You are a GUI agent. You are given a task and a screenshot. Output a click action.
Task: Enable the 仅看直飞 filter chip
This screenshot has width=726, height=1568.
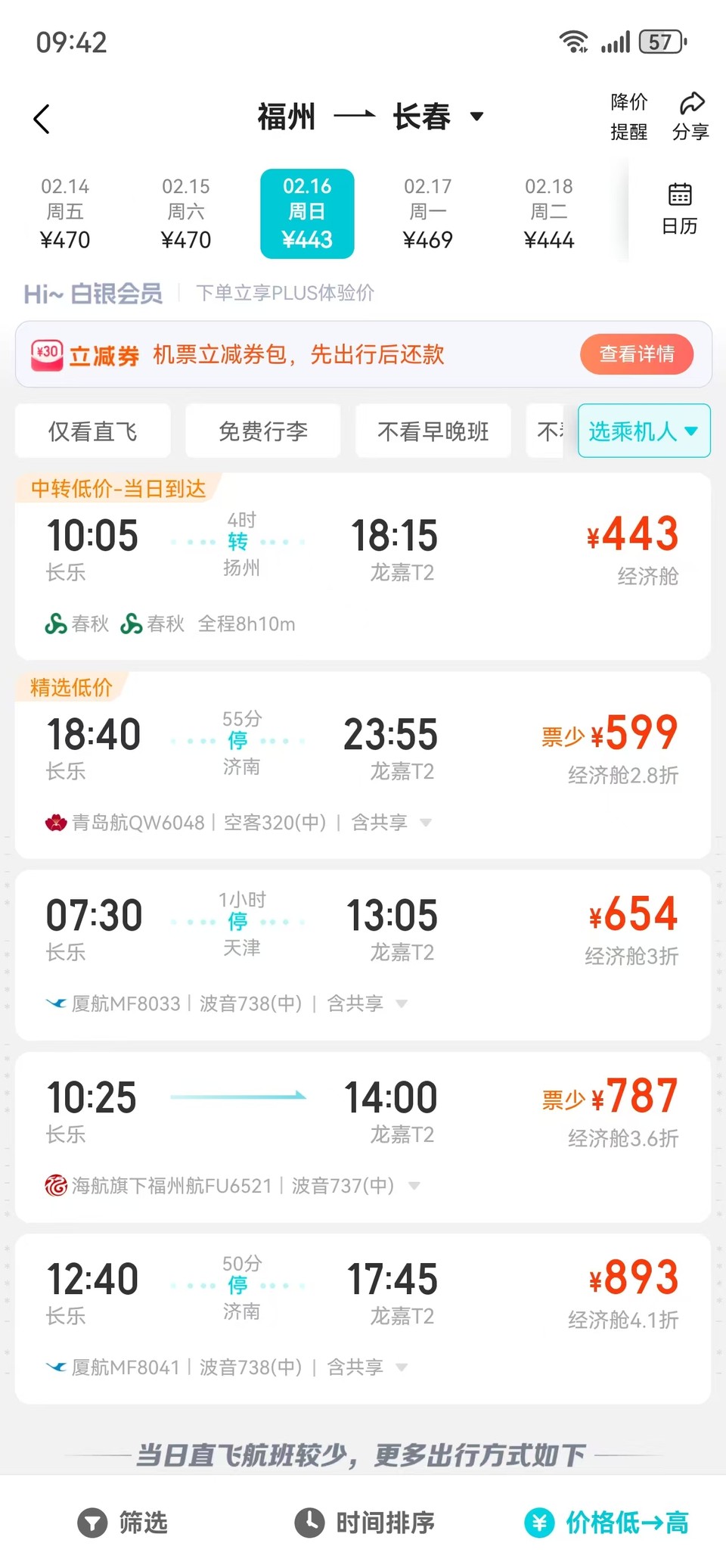(93, 431)
